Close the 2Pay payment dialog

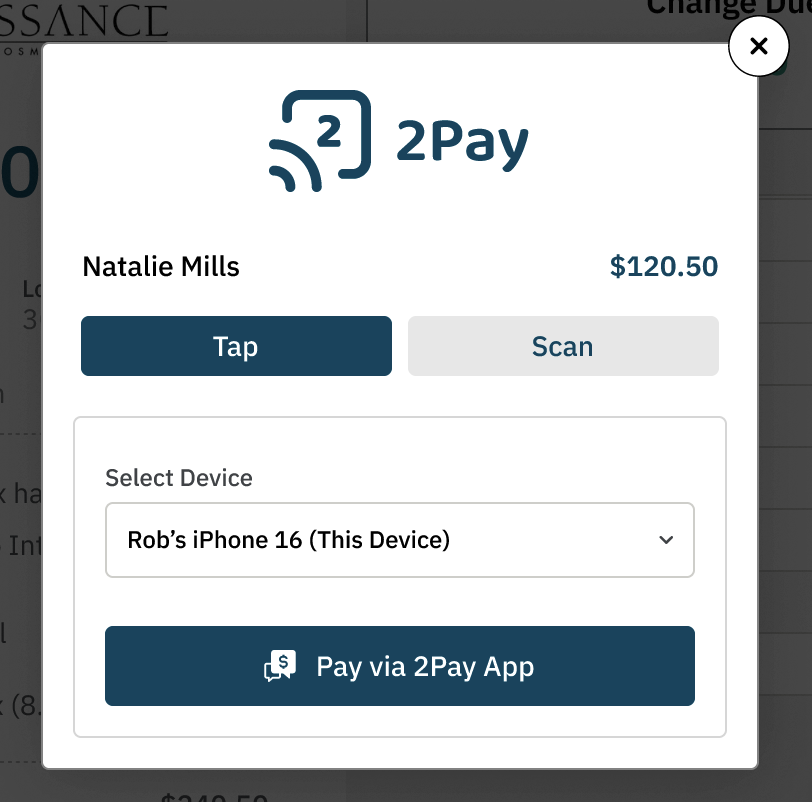pyautogui.click(x=758, y=46)
